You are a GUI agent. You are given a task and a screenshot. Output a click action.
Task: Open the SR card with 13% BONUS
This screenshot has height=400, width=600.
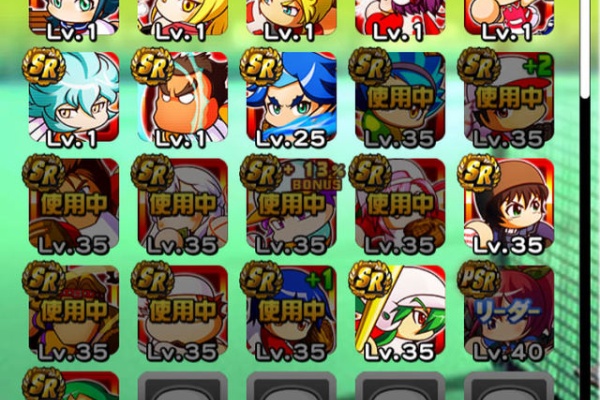click(x=289, y=203)
